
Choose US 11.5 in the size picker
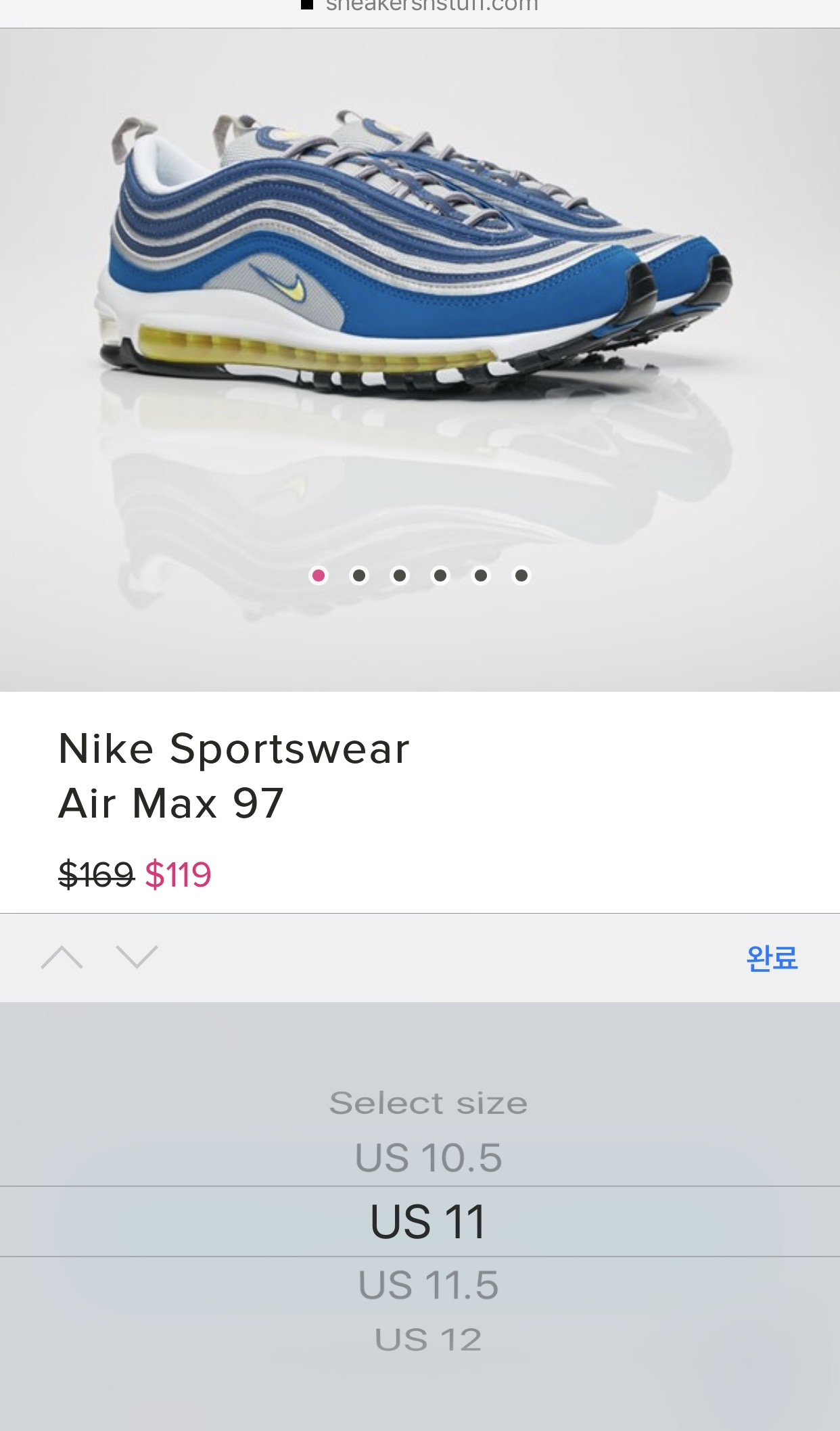[x=428, y=1284]
